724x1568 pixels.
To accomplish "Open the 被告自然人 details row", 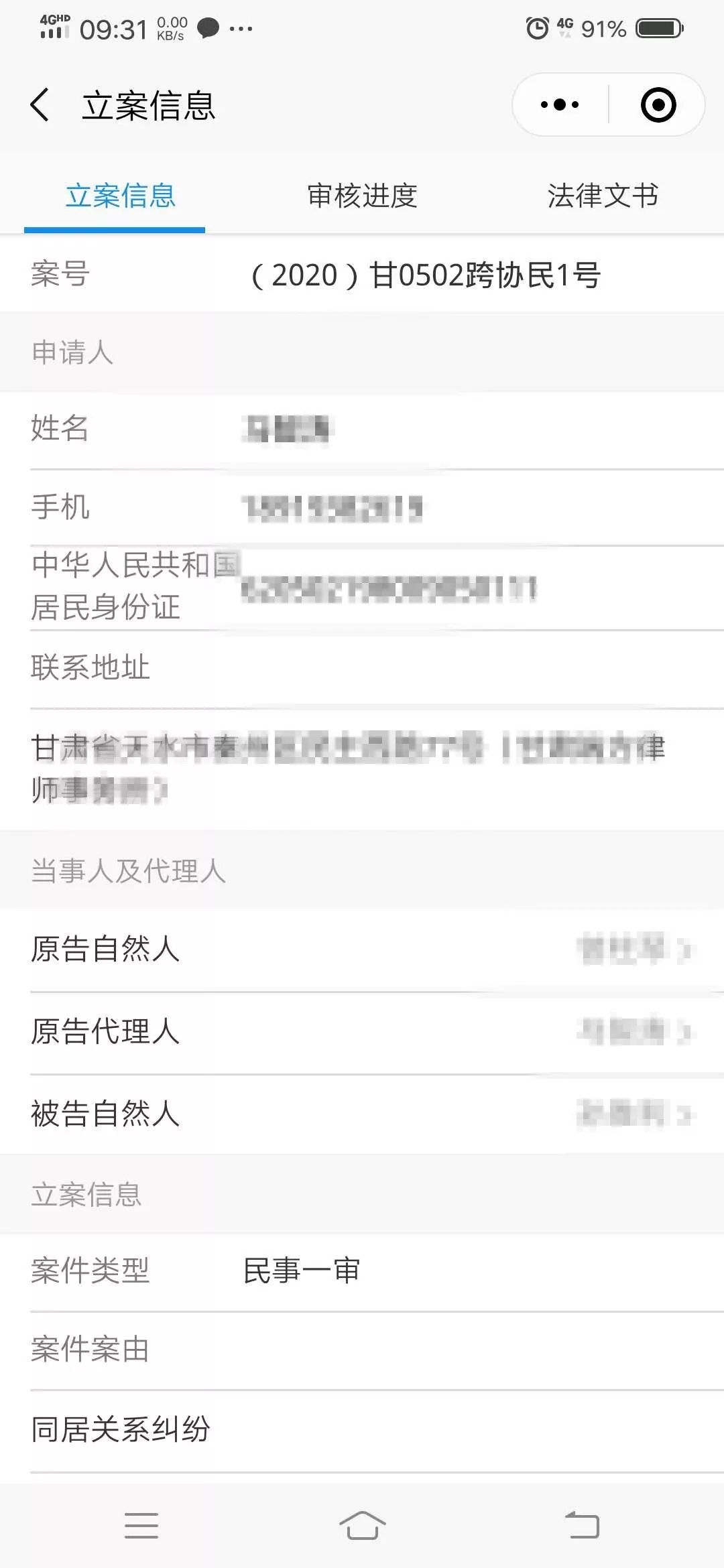I will click(x=362, y=1114).
